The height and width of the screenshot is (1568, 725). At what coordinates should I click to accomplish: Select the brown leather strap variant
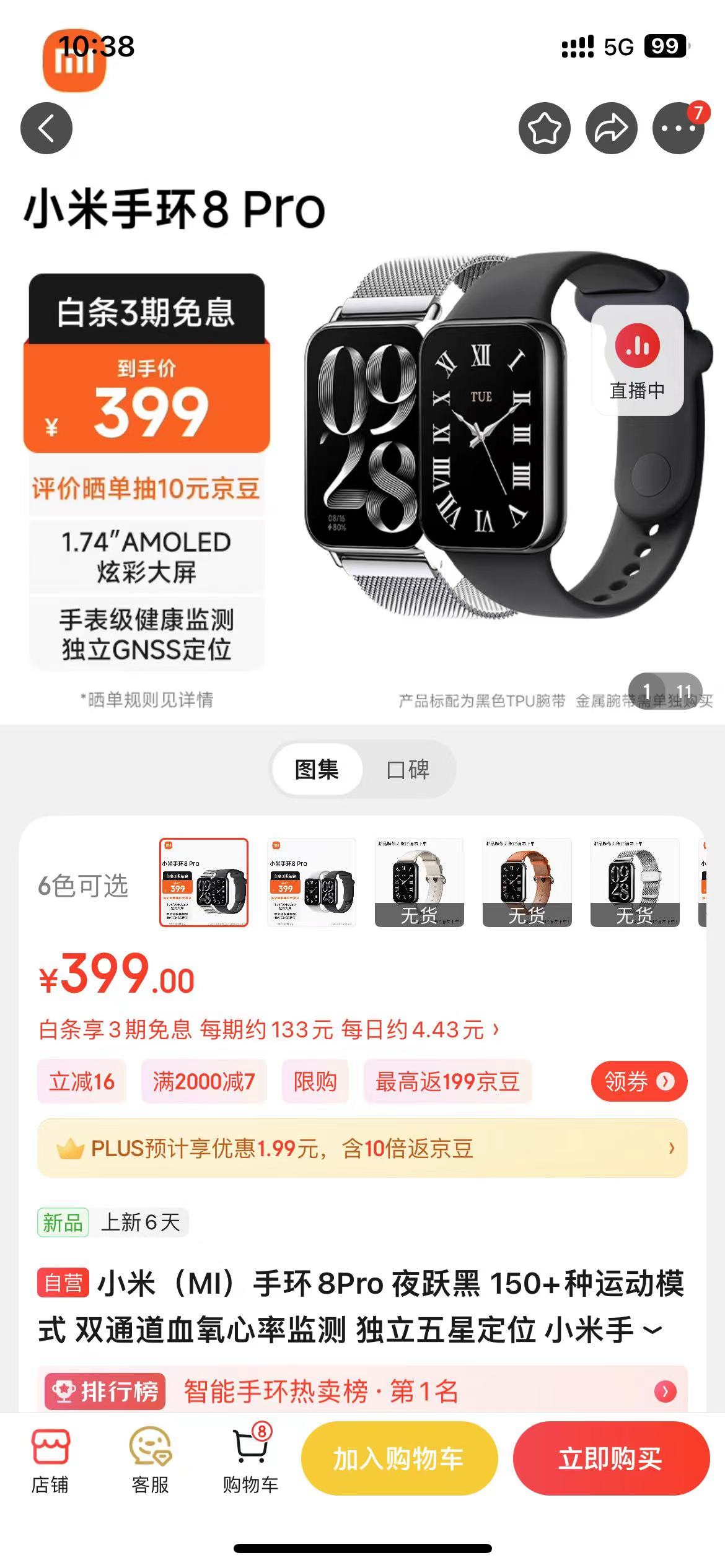(527, 882)
